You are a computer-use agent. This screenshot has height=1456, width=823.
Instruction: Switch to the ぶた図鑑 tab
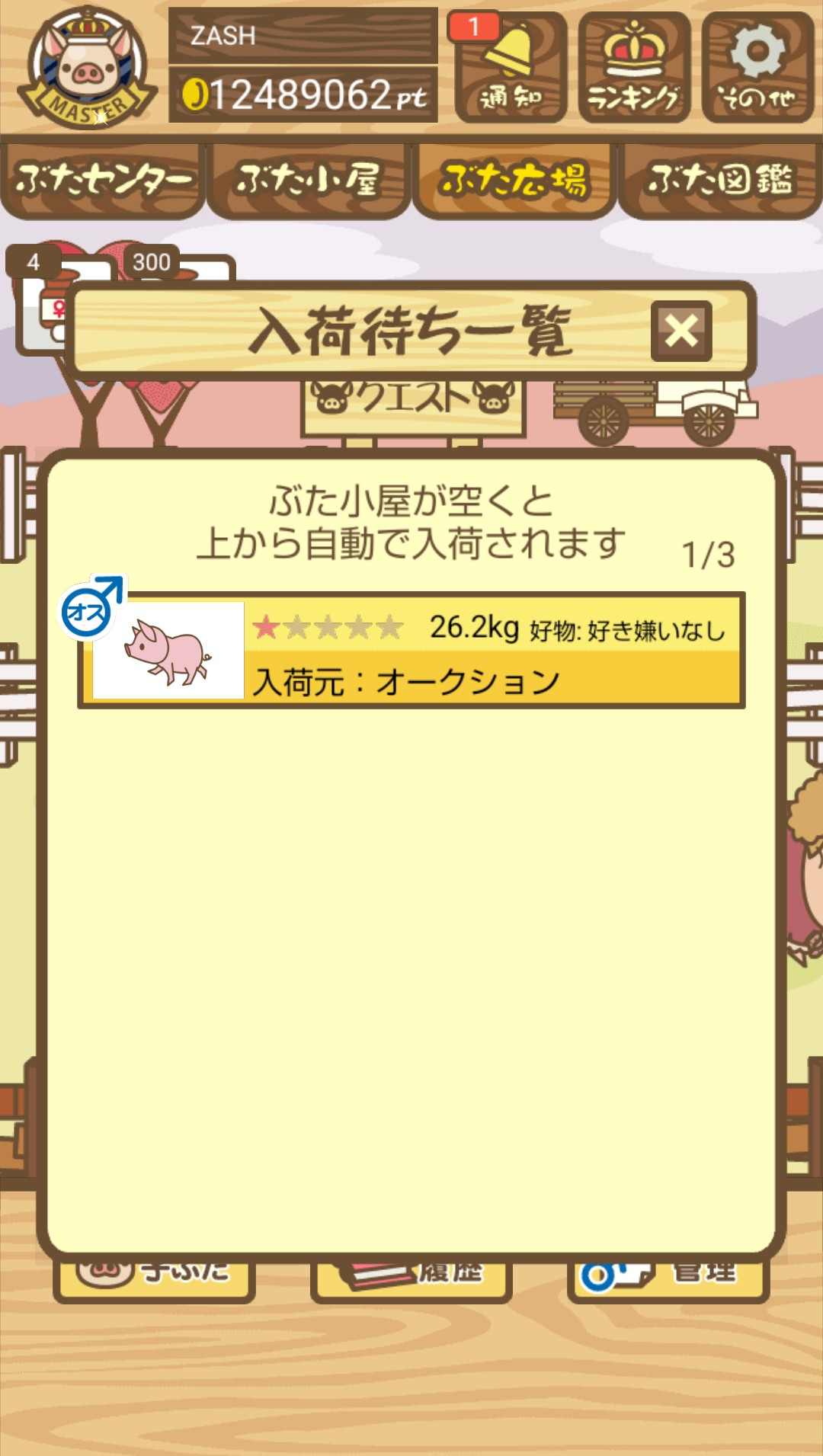(x=720, y=181)
